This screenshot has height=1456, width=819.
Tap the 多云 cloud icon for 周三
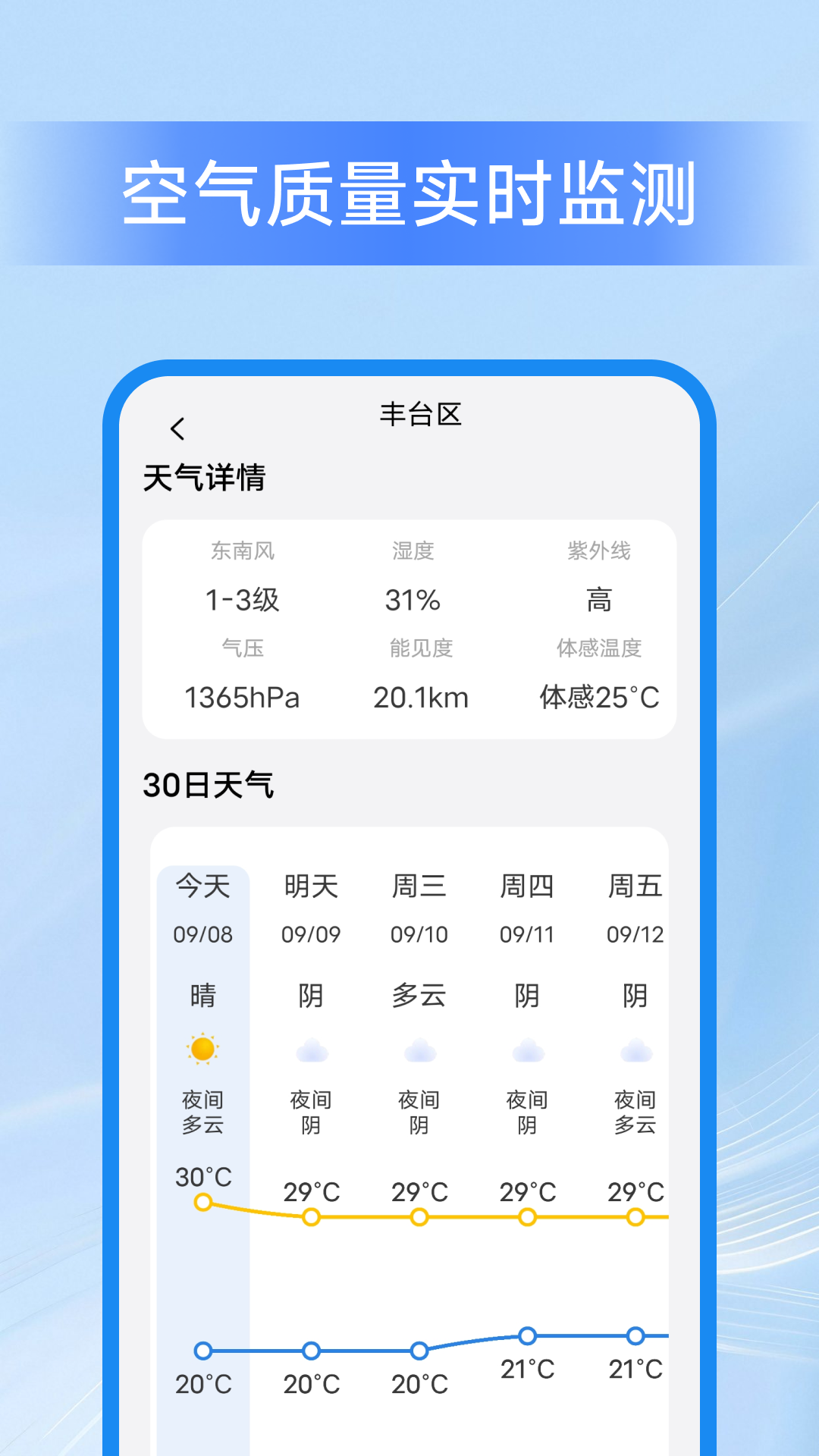pos(419,1050)
